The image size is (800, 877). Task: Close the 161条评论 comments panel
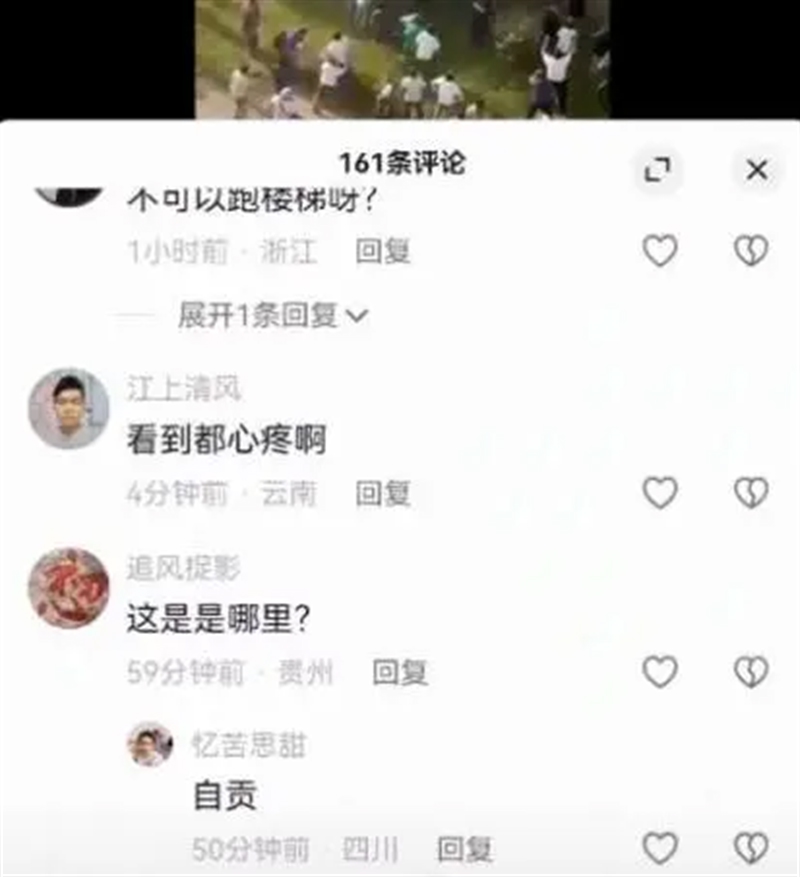click(757, 171)
